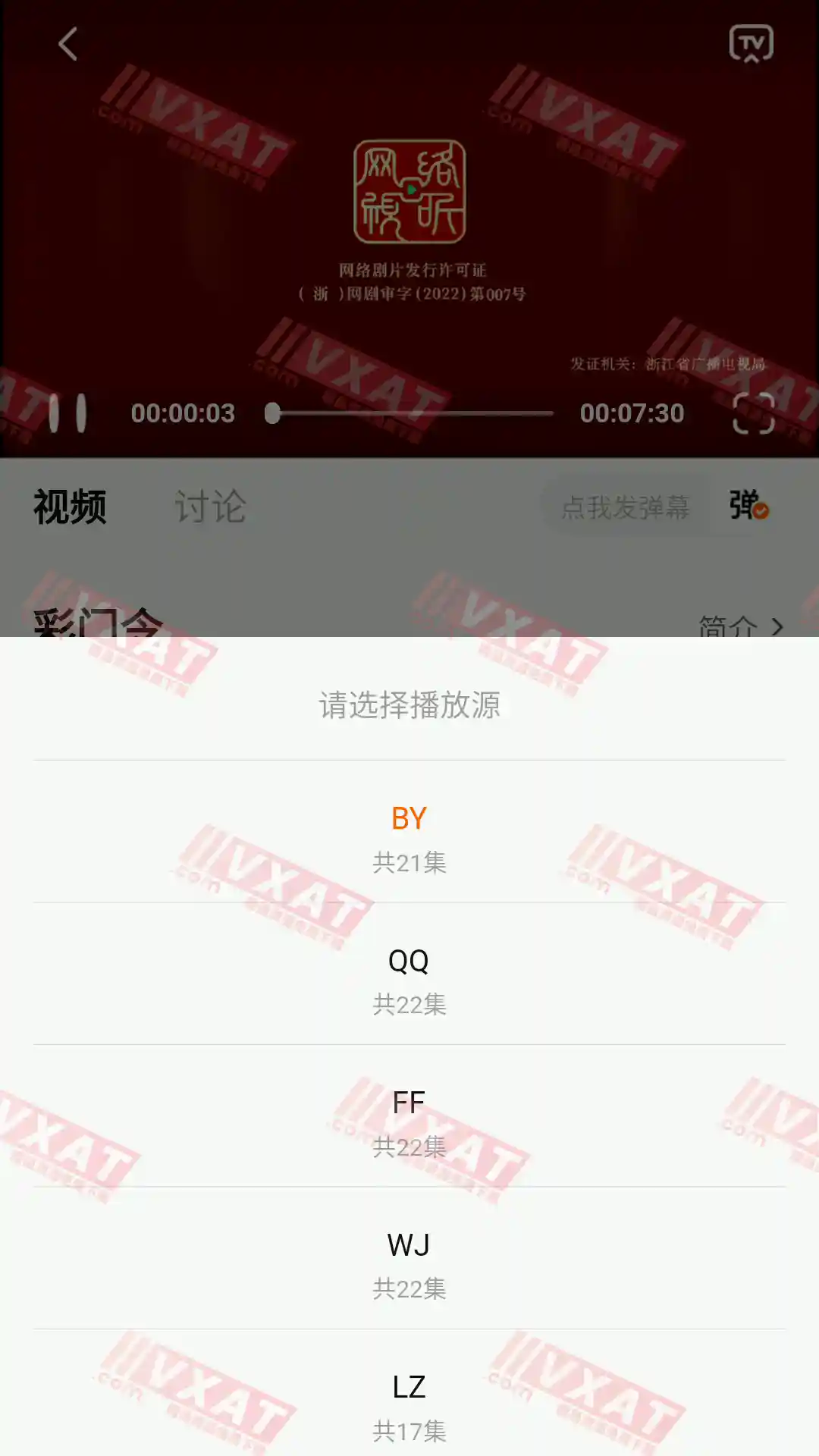Pause the video playback

[67, 413]
